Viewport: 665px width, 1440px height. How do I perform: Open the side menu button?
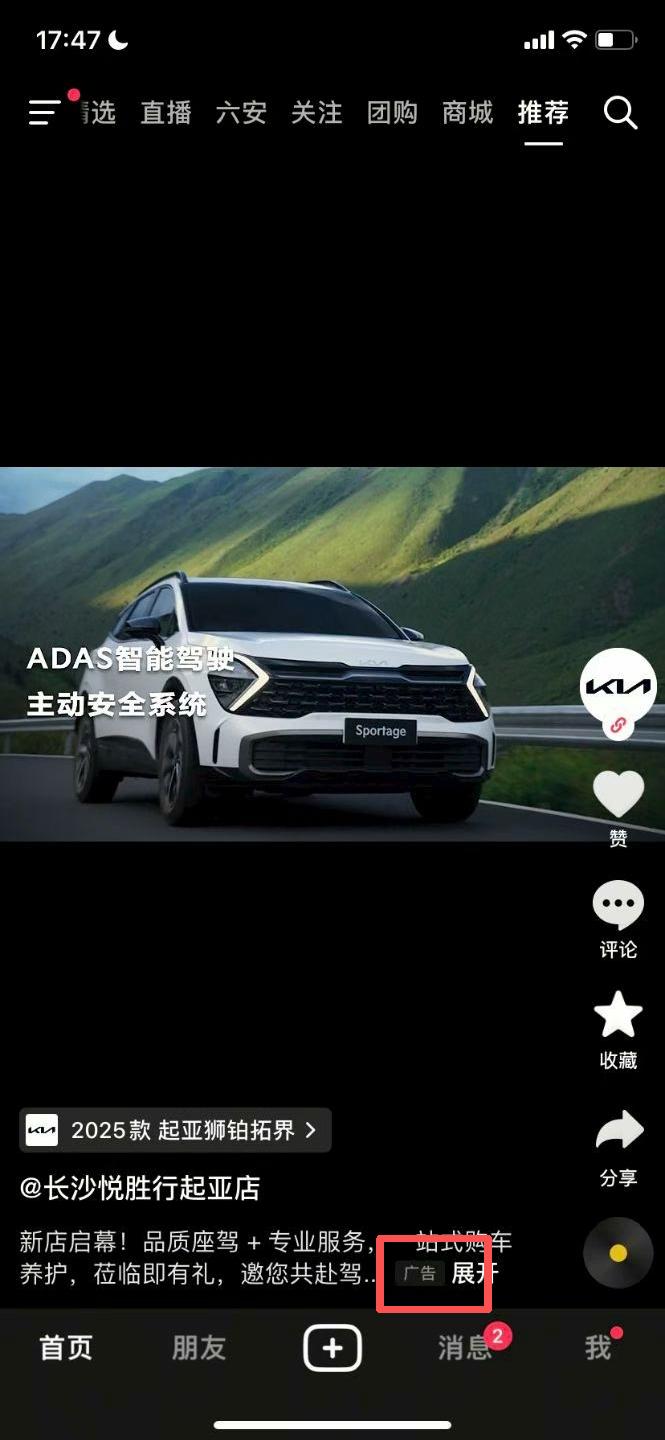click(x=44, y=113)
